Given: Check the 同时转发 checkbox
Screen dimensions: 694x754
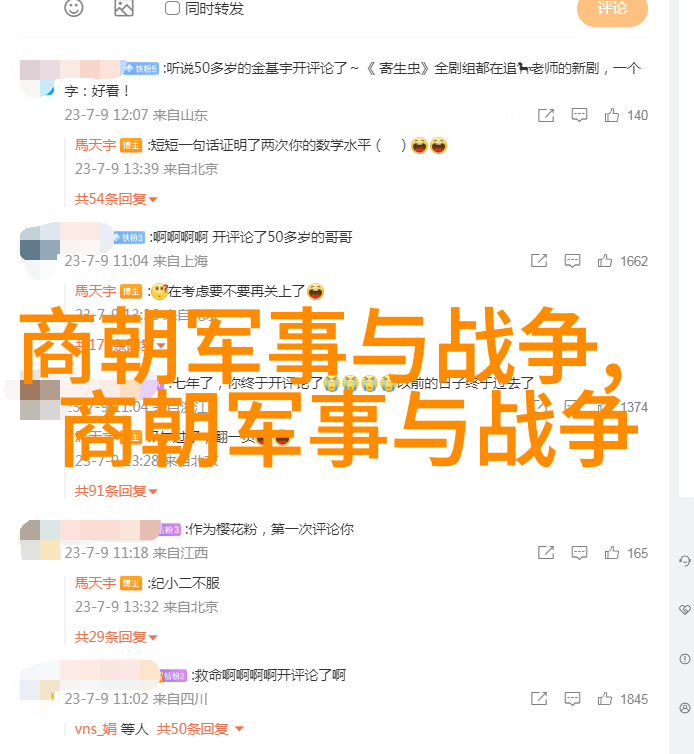Looking at the screenshot, I should coord(172,8).
